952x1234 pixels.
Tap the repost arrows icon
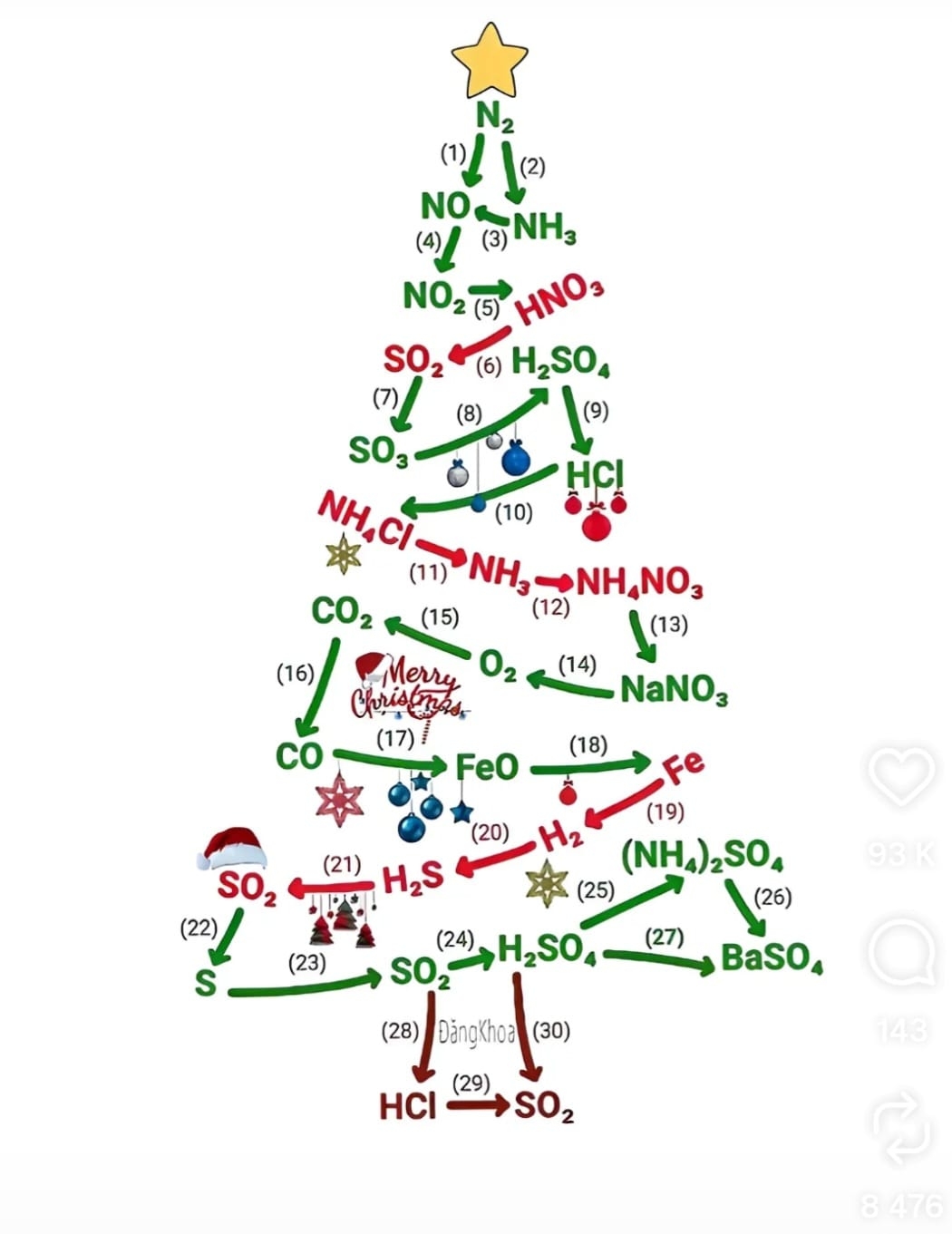point(900,1130)
